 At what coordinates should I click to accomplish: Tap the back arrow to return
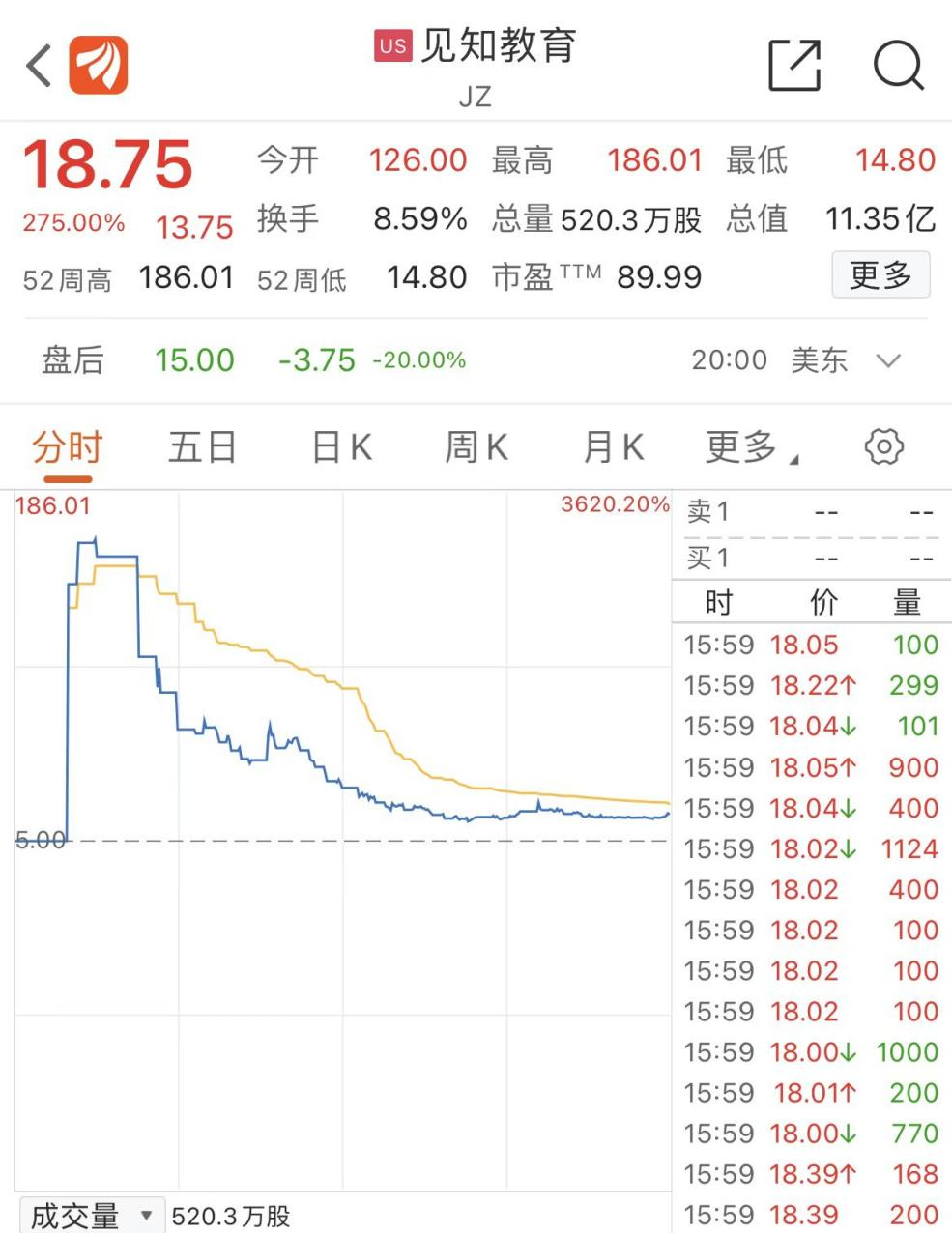(x=36, y=65)
